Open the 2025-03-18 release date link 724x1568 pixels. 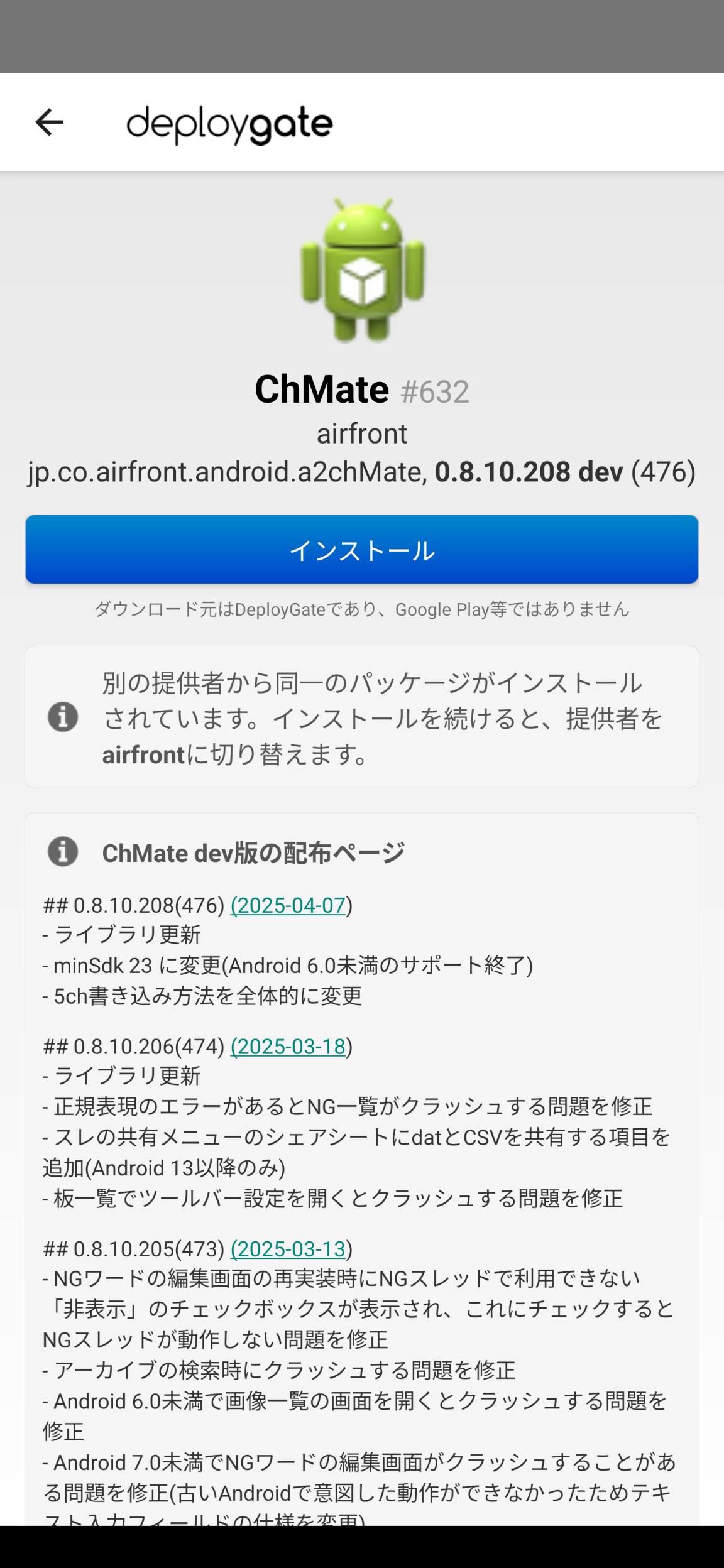pos(288,1047)
